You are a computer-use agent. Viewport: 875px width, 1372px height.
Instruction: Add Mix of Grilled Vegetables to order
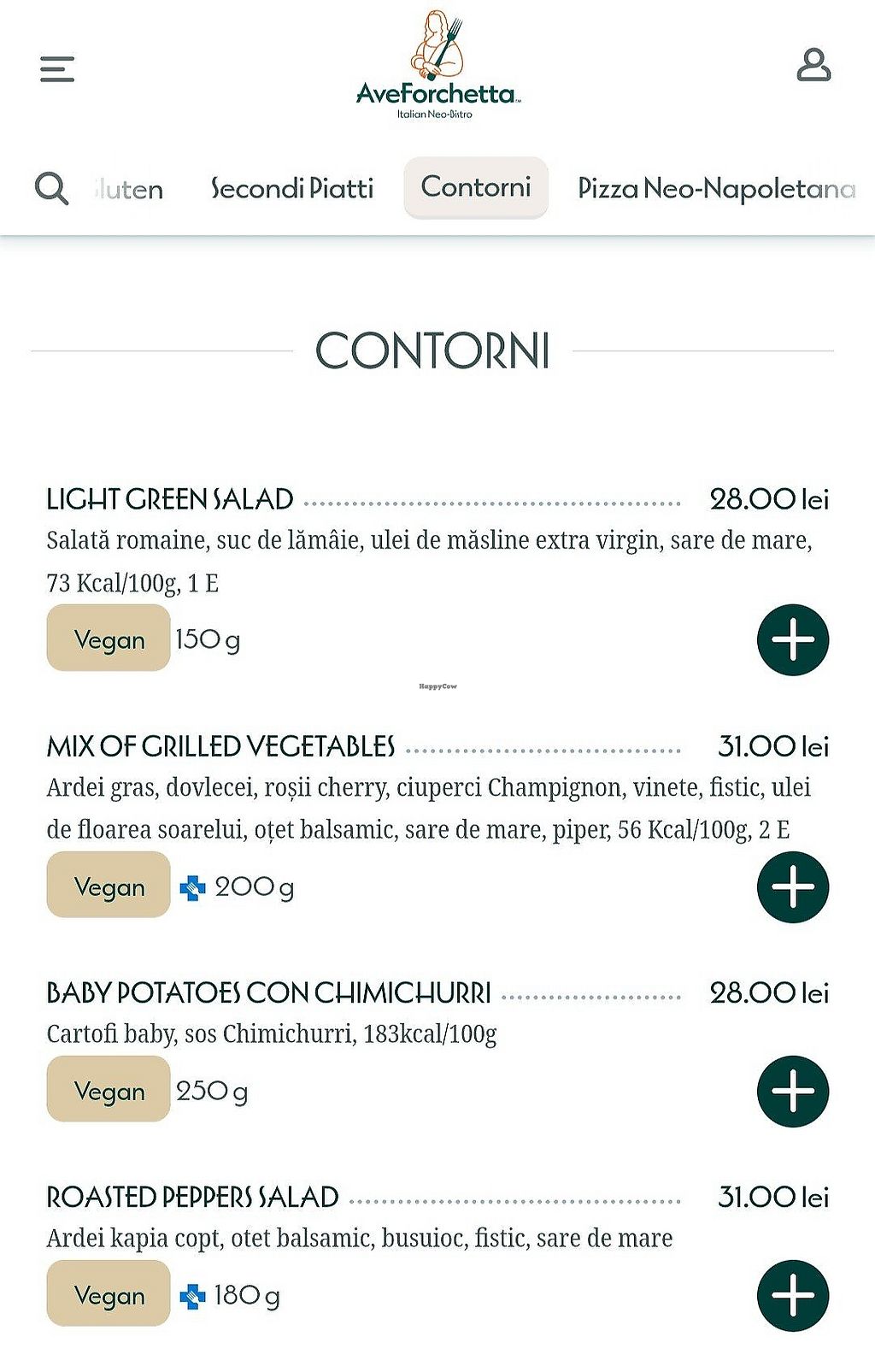click(792, 887)
